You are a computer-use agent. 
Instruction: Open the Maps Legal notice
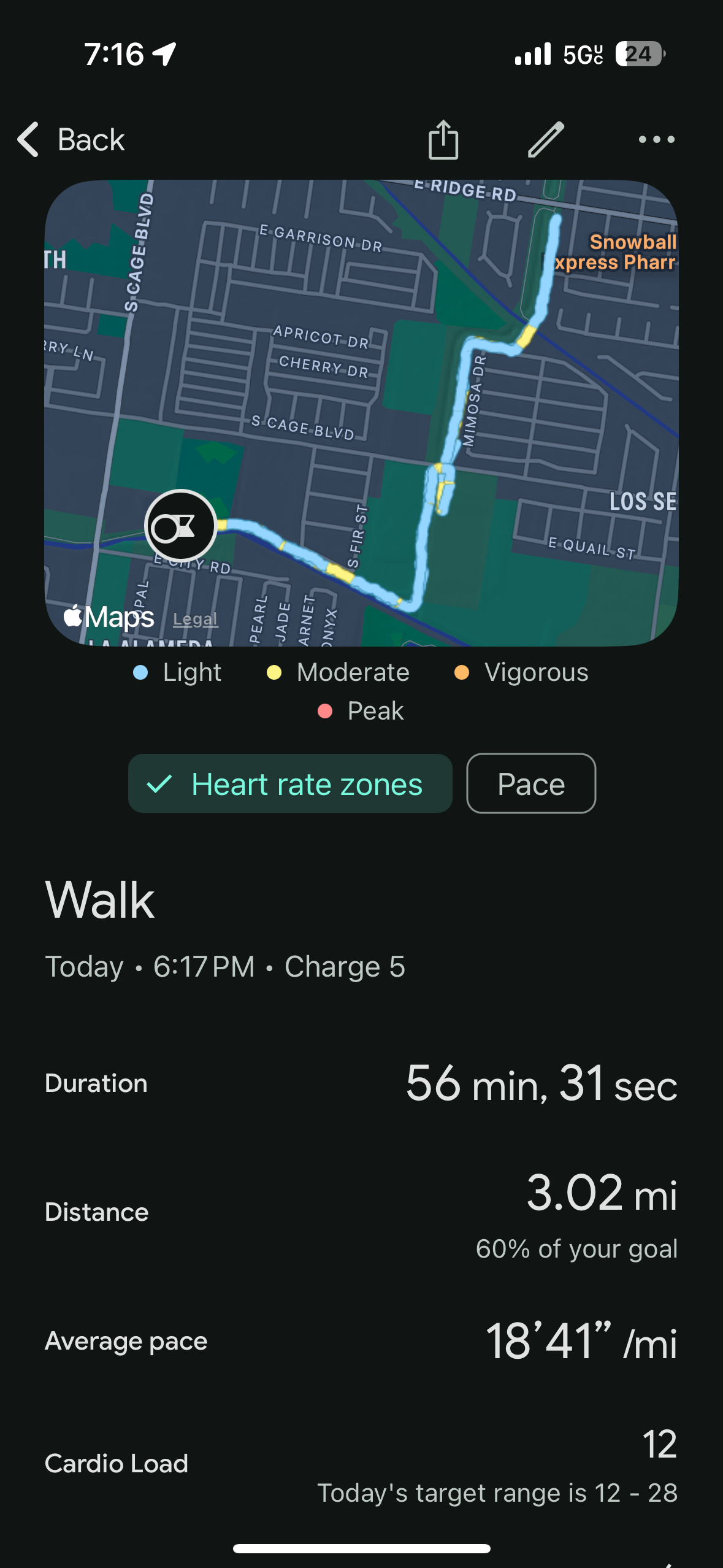pos(195,619)
